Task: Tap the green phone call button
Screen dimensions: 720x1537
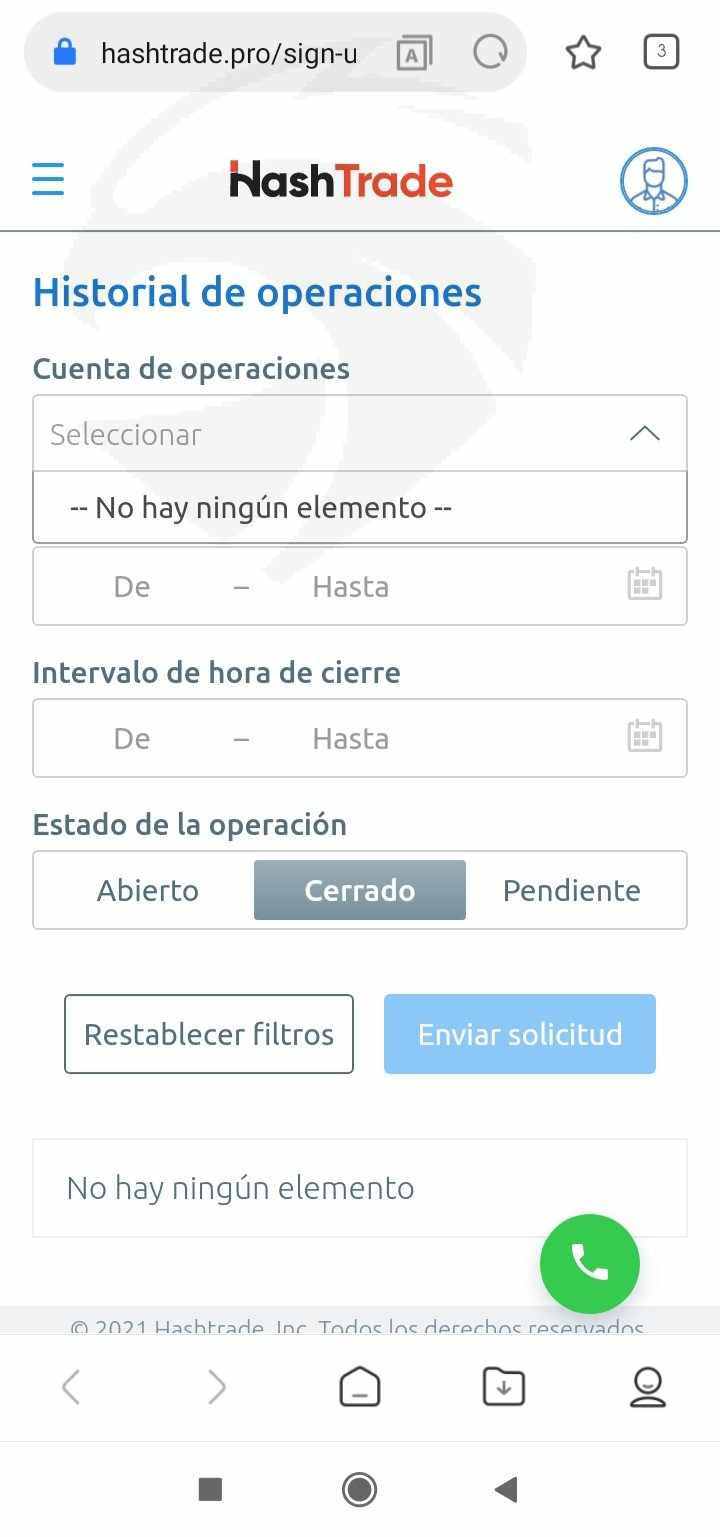Action: [x=590, y=1264]
